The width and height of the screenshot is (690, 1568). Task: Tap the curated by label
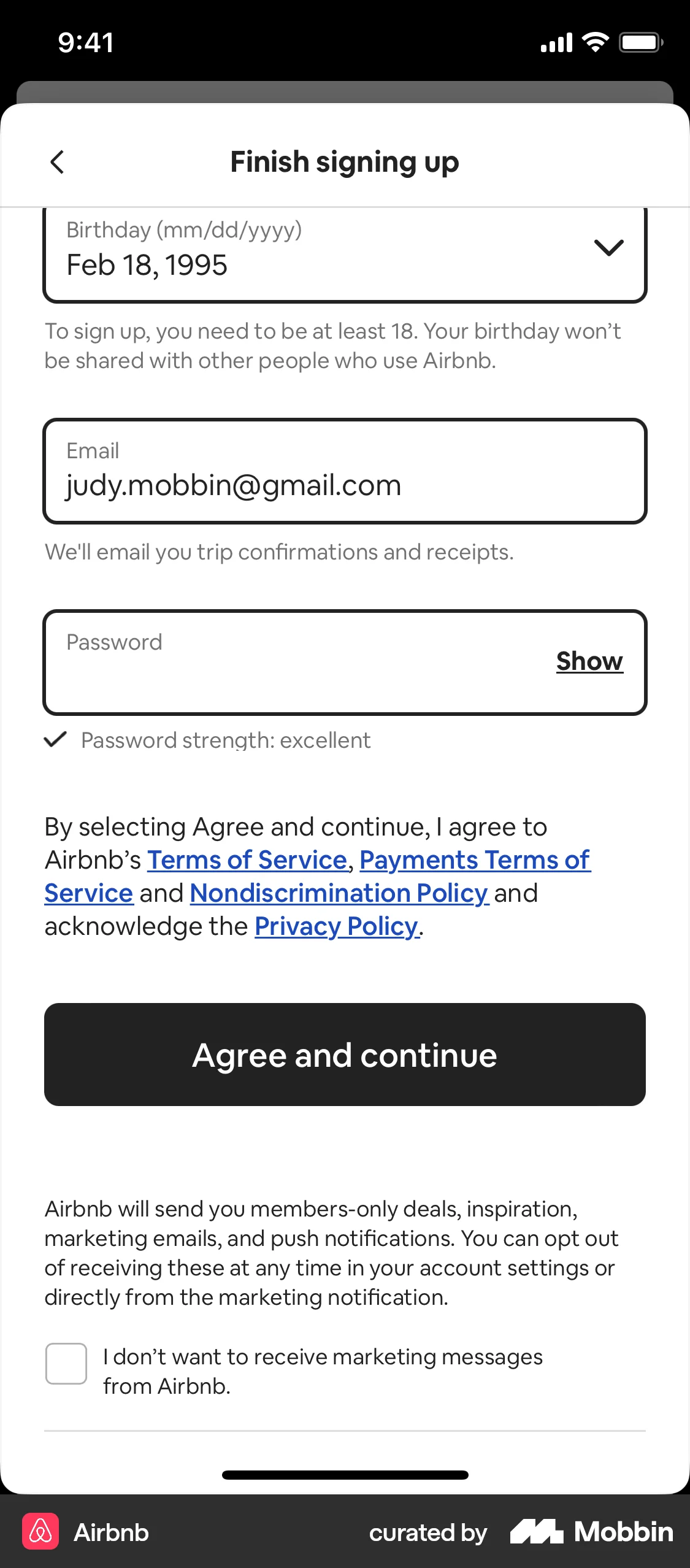[427, 1532]
